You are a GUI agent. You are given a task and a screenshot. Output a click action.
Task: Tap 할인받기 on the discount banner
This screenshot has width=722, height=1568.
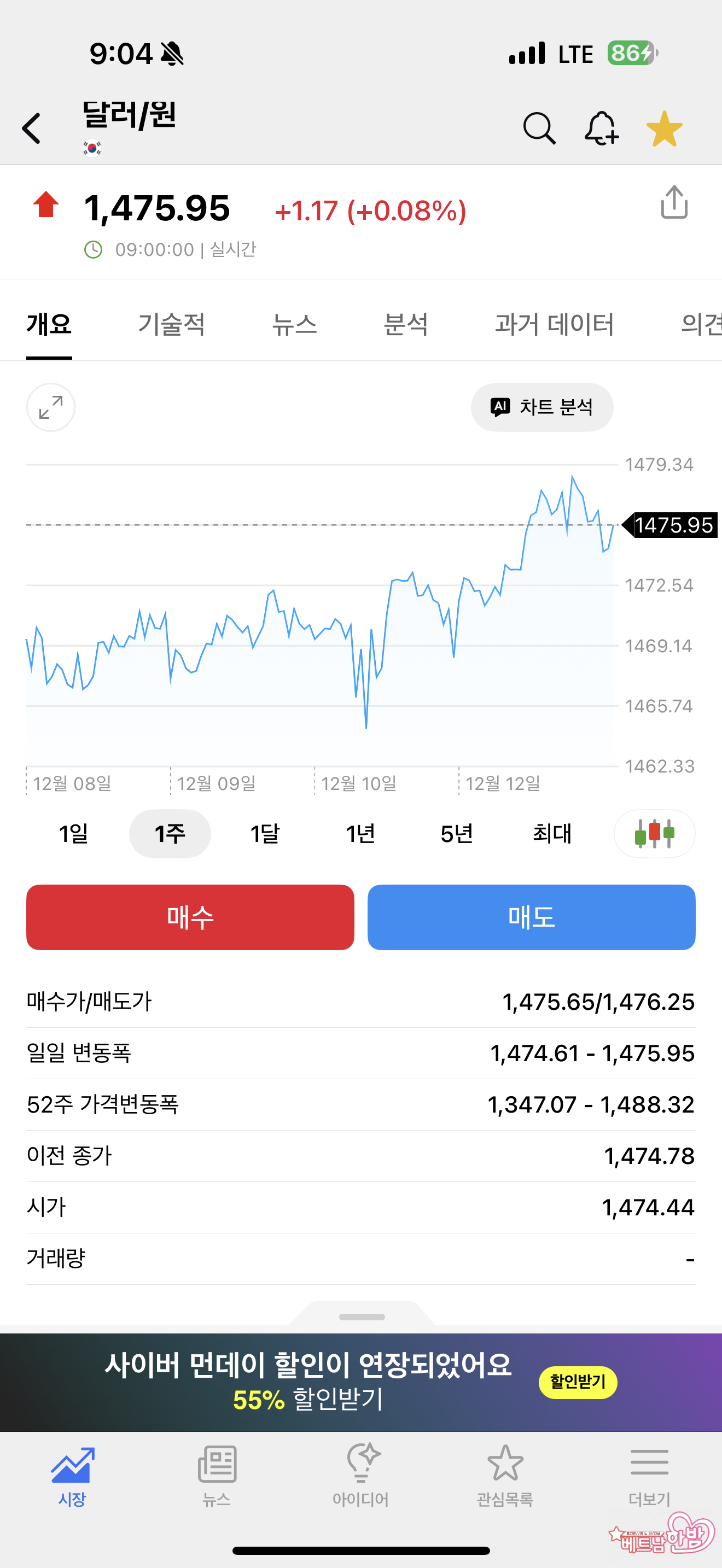(x=578, y=1382)
